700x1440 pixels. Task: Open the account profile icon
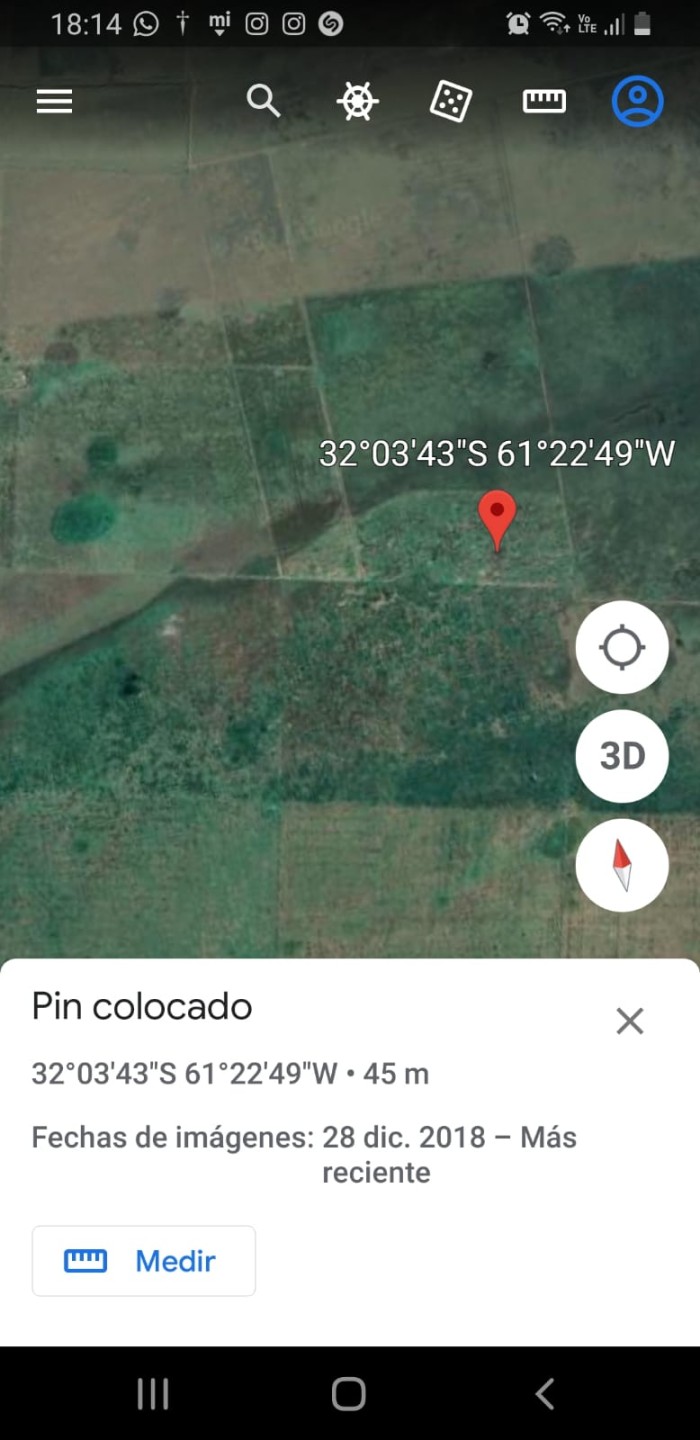click(638, 101)
